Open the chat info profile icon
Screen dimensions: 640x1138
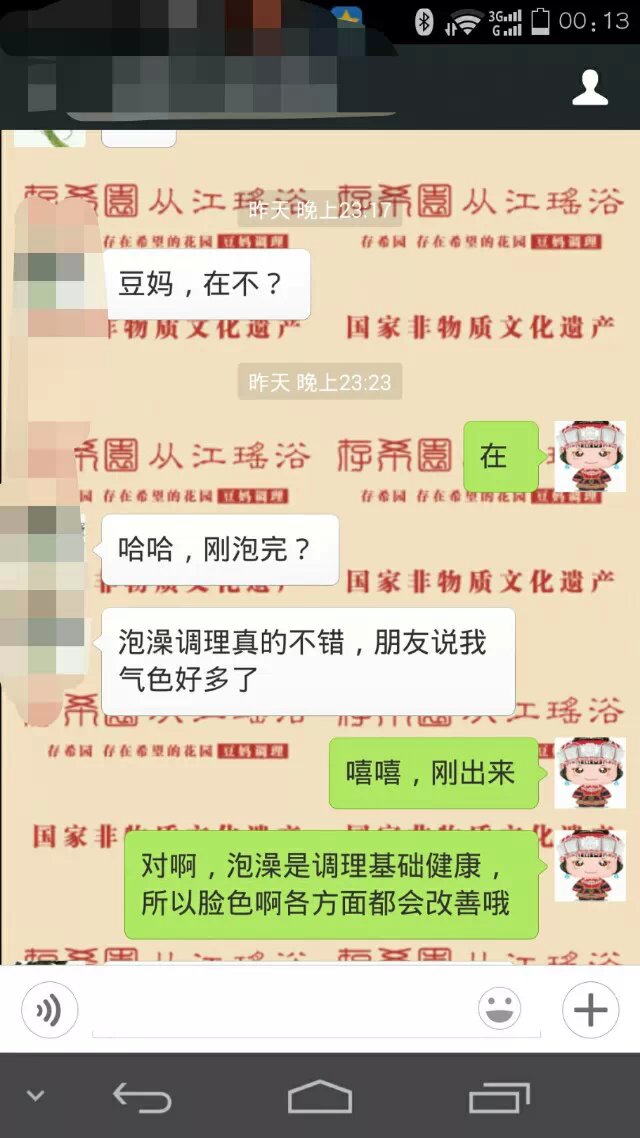(590, 87)
